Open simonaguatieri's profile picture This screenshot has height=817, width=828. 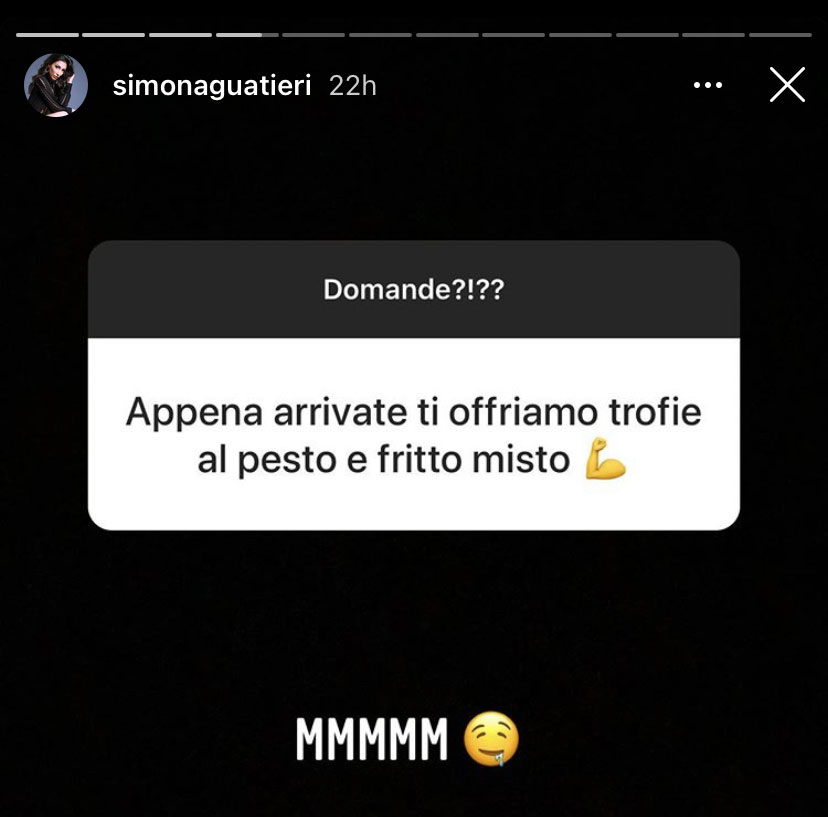pyautogui.click(x=54, y=86)
